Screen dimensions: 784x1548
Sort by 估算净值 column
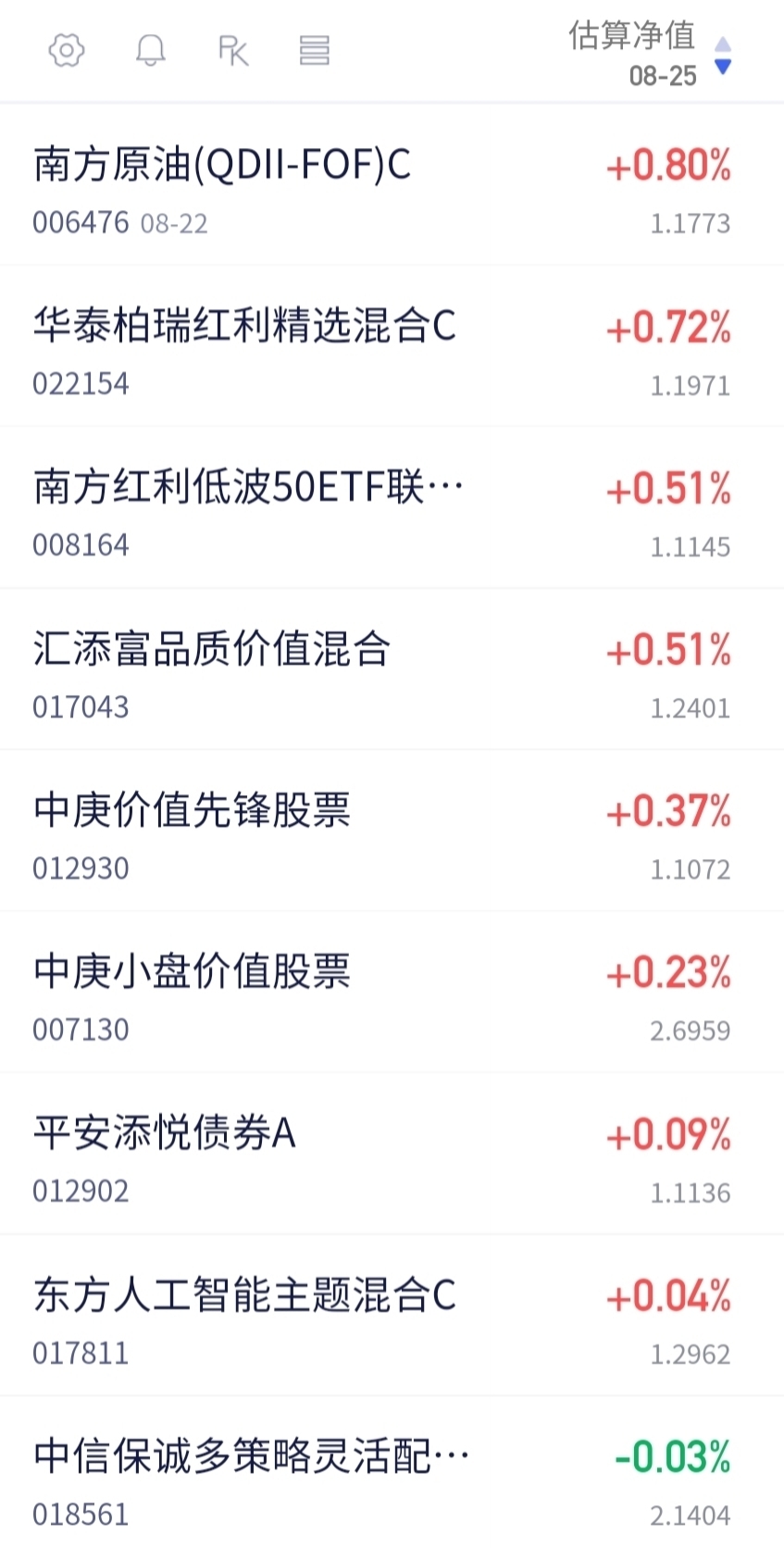pyautogui.click(x=650, y=54)
